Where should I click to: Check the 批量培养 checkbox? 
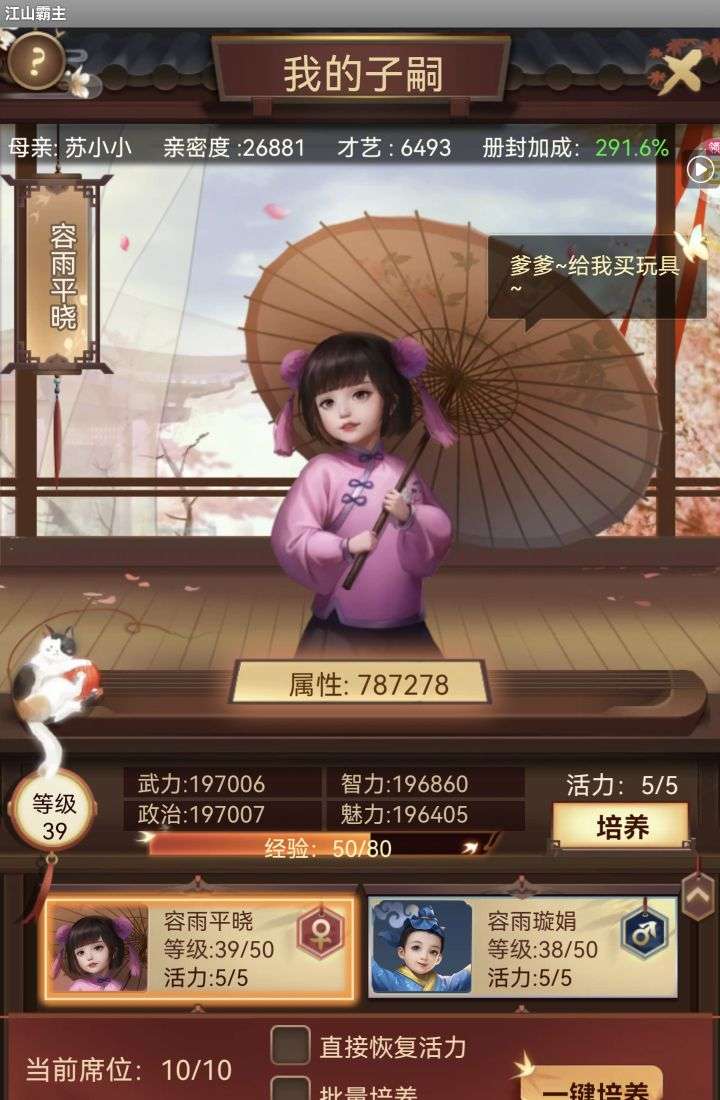pos(291,1090)
